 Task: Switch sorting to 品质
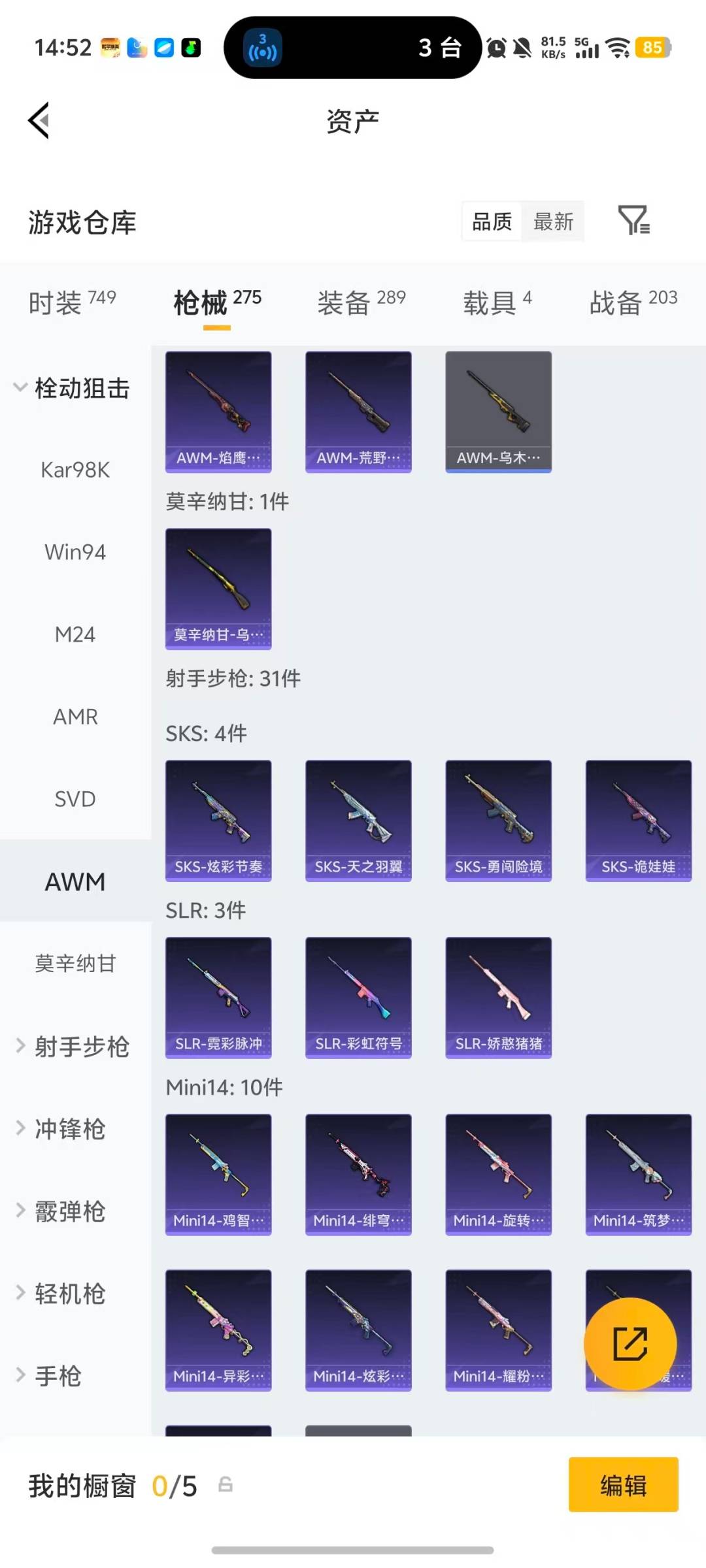490,222
